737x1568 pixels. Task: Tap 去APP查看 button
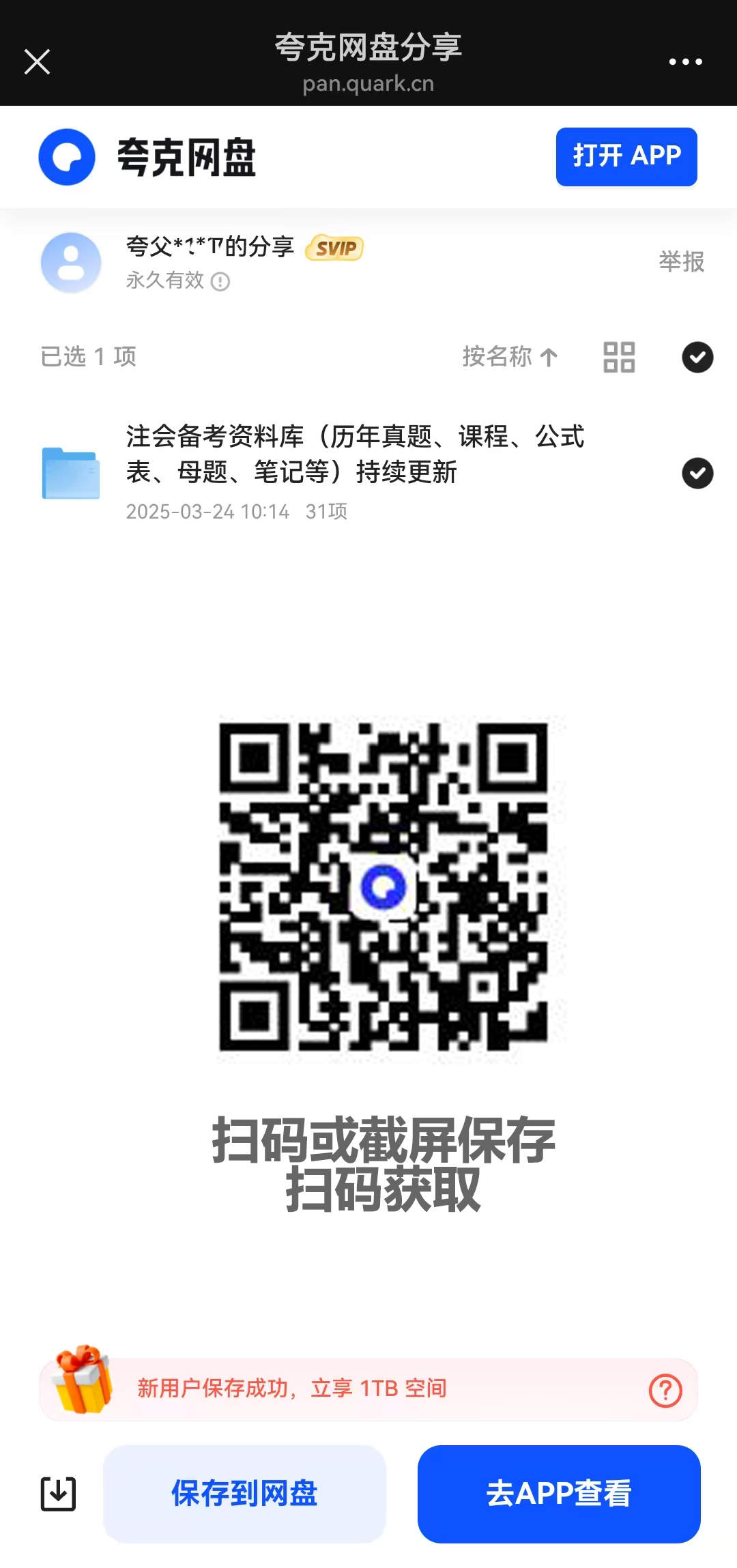tap(558, 1494)
